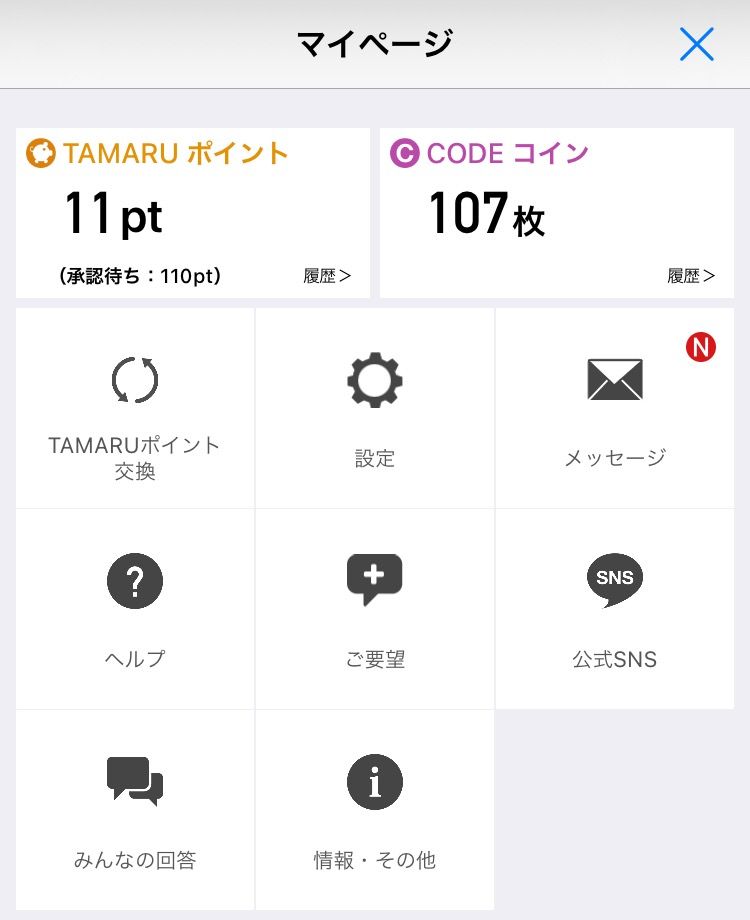
Task: Open ご要望 feedback
Action: (375, 609)
